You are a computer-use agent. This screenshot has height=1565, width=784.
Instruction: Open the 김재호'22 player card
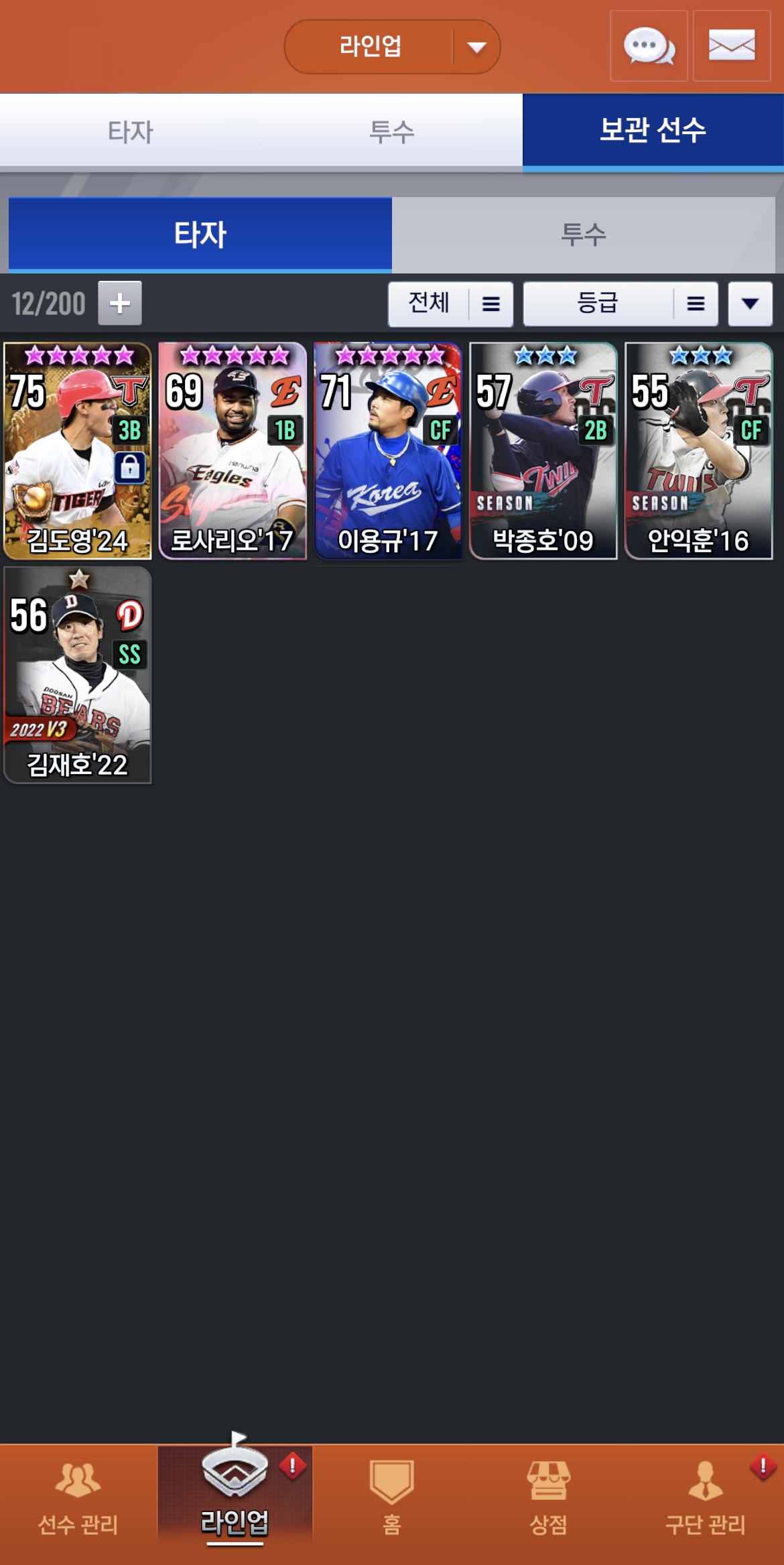[x=78, y=675]
